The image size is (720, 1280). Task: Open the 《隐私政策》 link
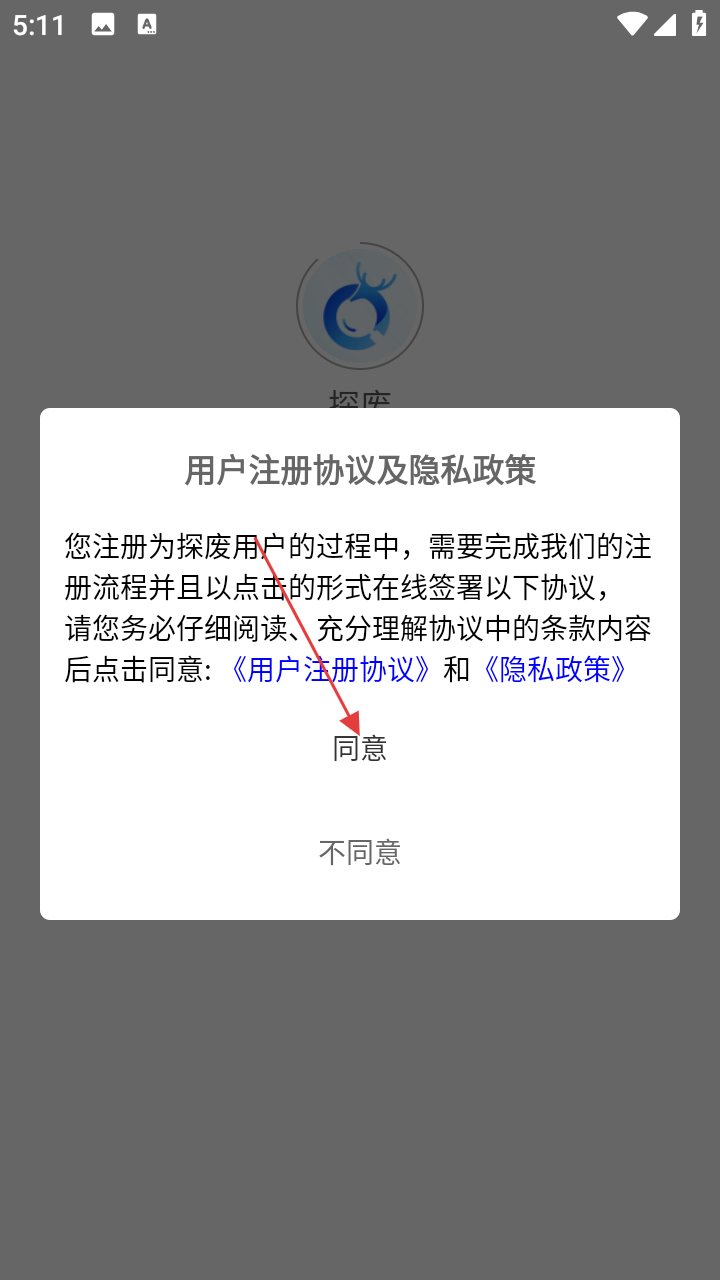(555, 670)
